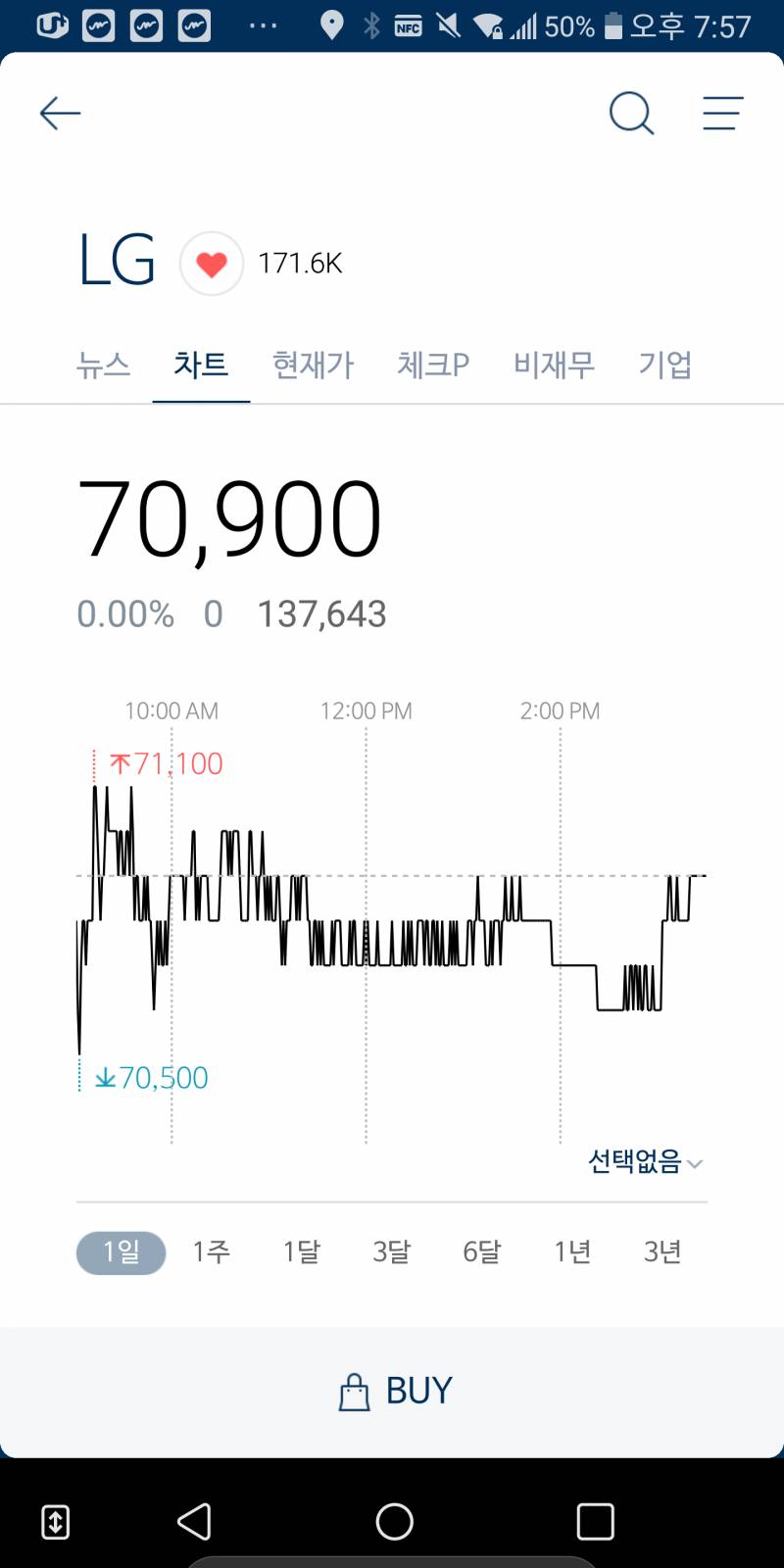
Task: Toggle the heart favorite for LG stock
Action: tap(212, 264)
